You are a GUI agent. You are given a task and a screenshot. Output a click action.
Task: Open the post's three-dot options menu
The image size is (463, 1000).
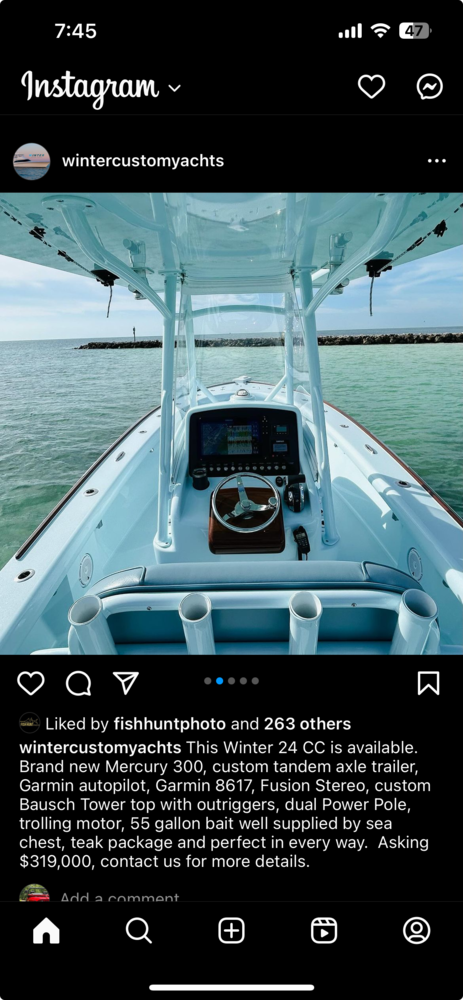point(437,161)
